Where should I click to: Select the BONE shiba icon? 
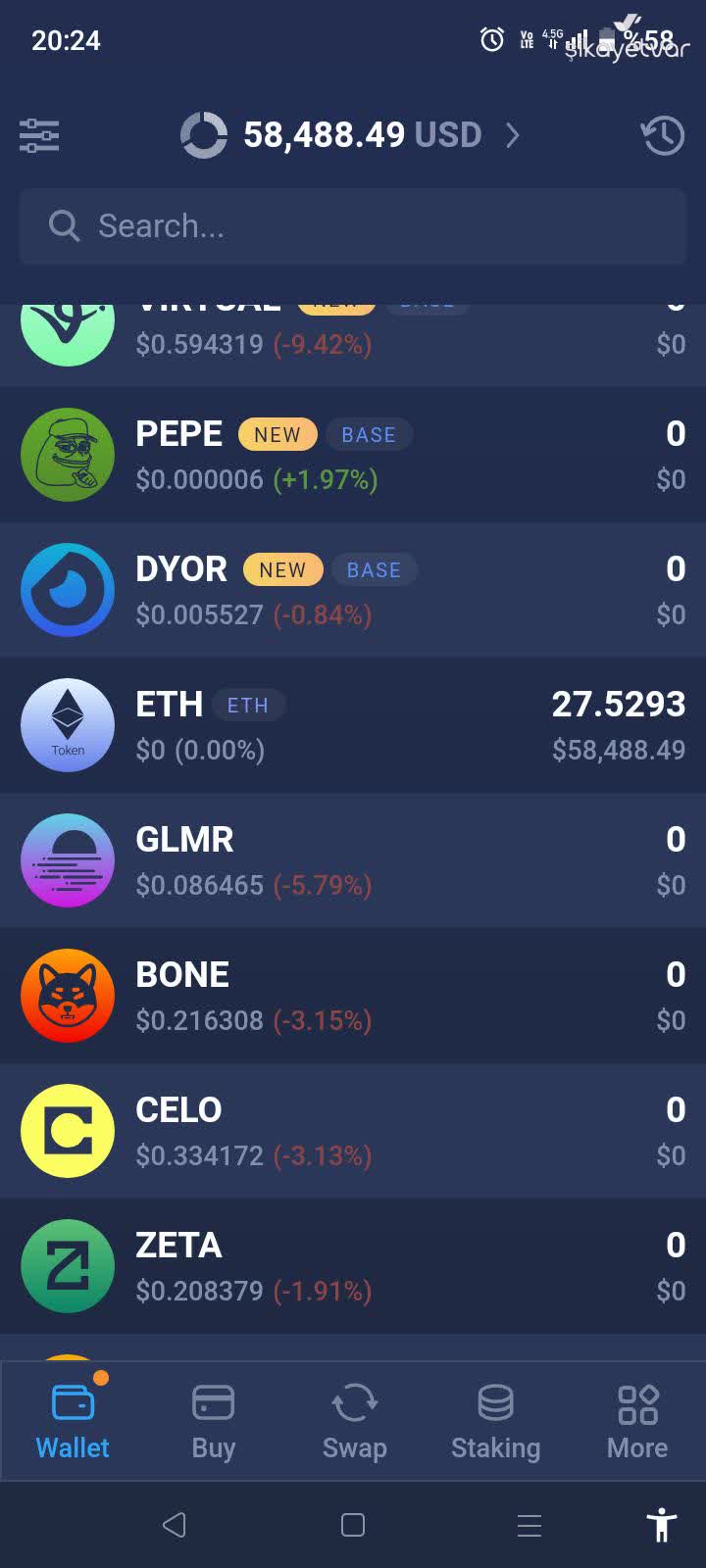pyautogui.click(x=68, y=996)
